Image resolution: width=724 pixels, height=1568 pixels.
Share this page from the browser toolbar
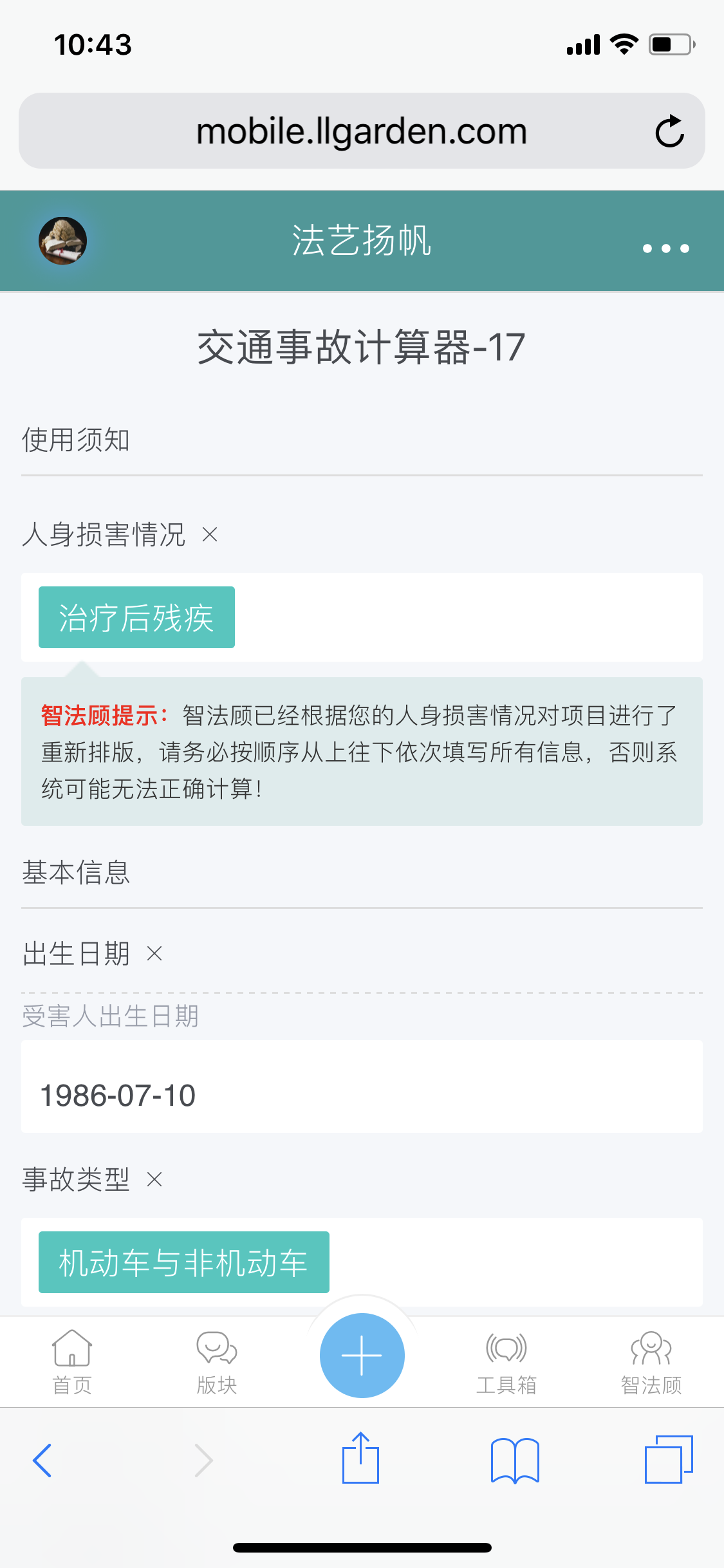click(x=360, y=1458)
